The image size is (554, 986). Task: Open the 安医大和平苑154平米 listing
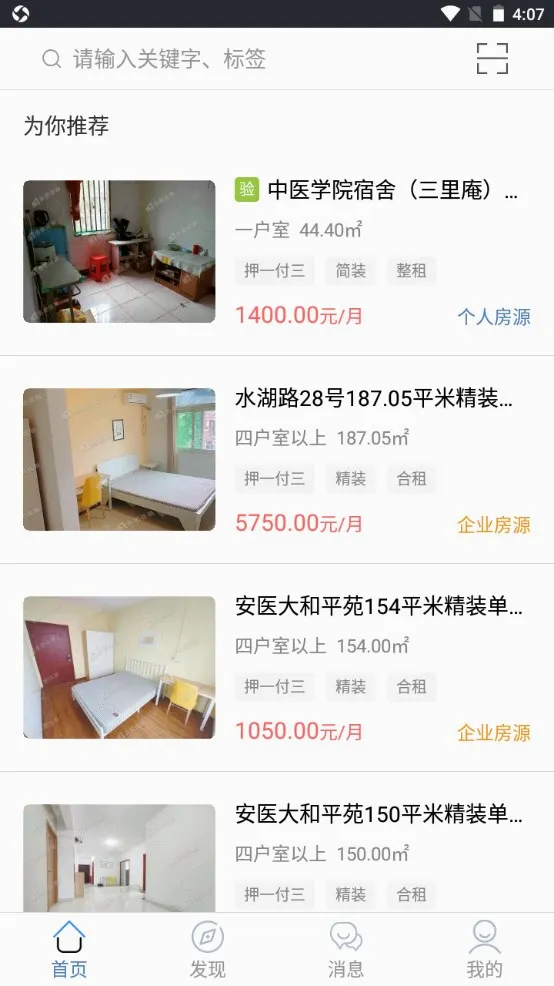(x=277, y=668)
